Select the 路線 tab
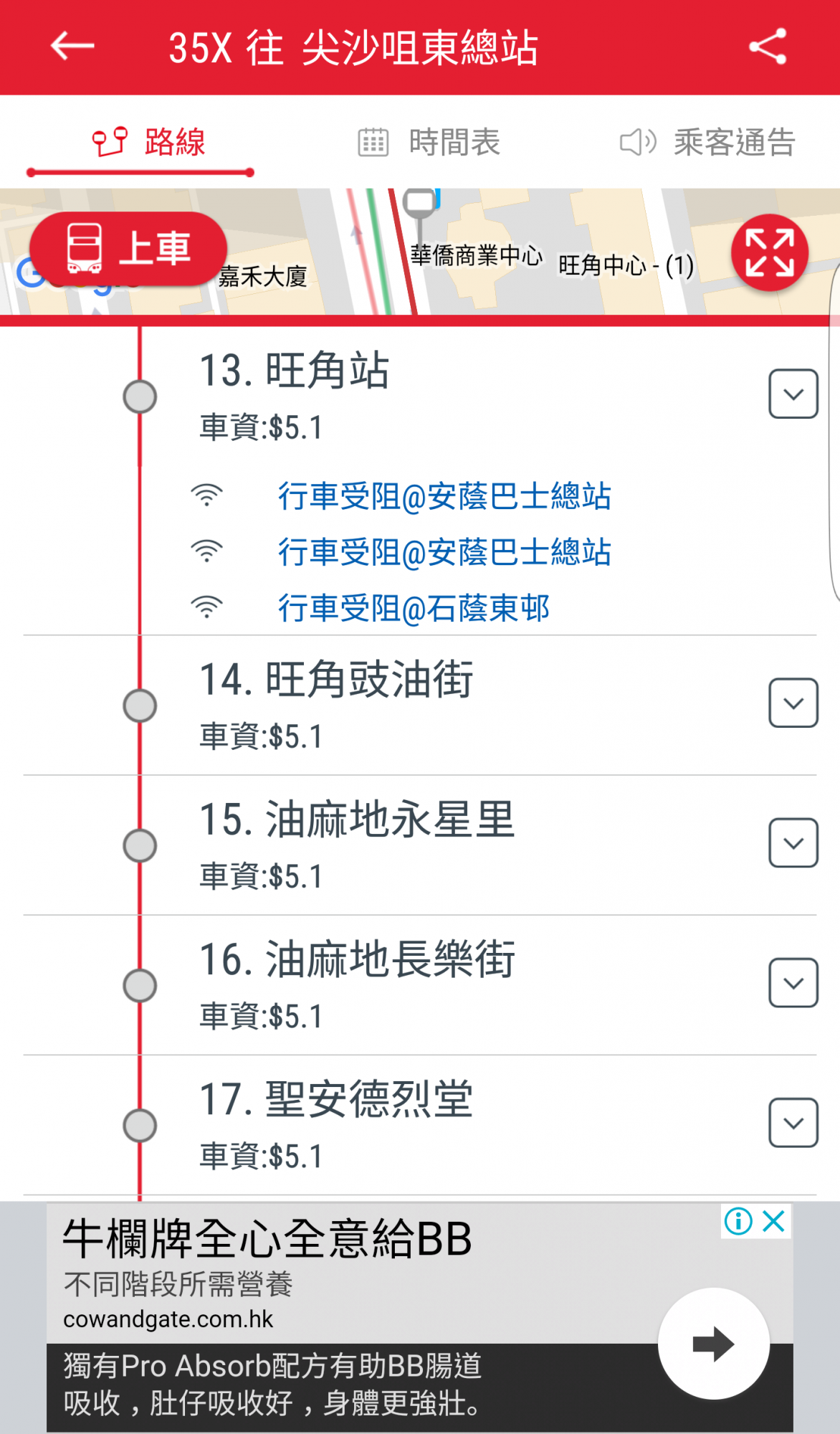The height and width of the screenshot is (1434, 840). pos(149,143)
